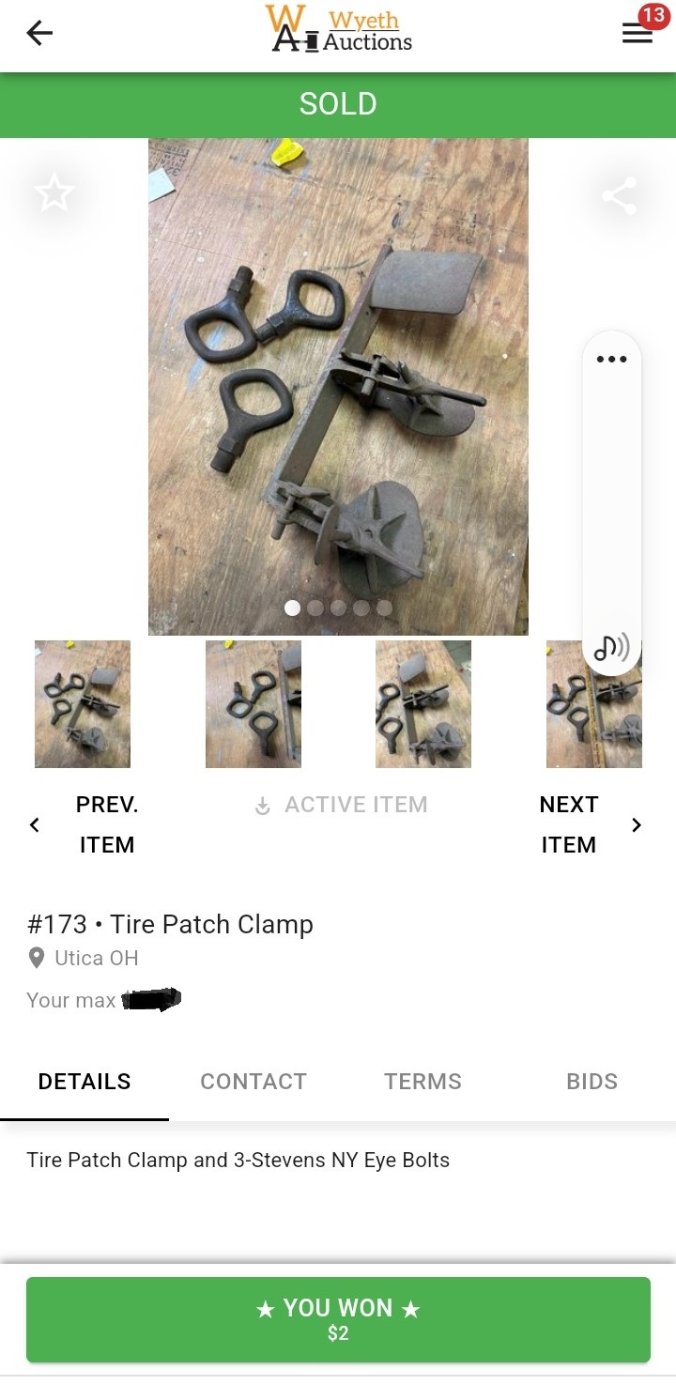The height and width of the screenshot is (1400, 676).
Task: Open the hamburger menu with notifications badge
Action: [x=637, y=33]
